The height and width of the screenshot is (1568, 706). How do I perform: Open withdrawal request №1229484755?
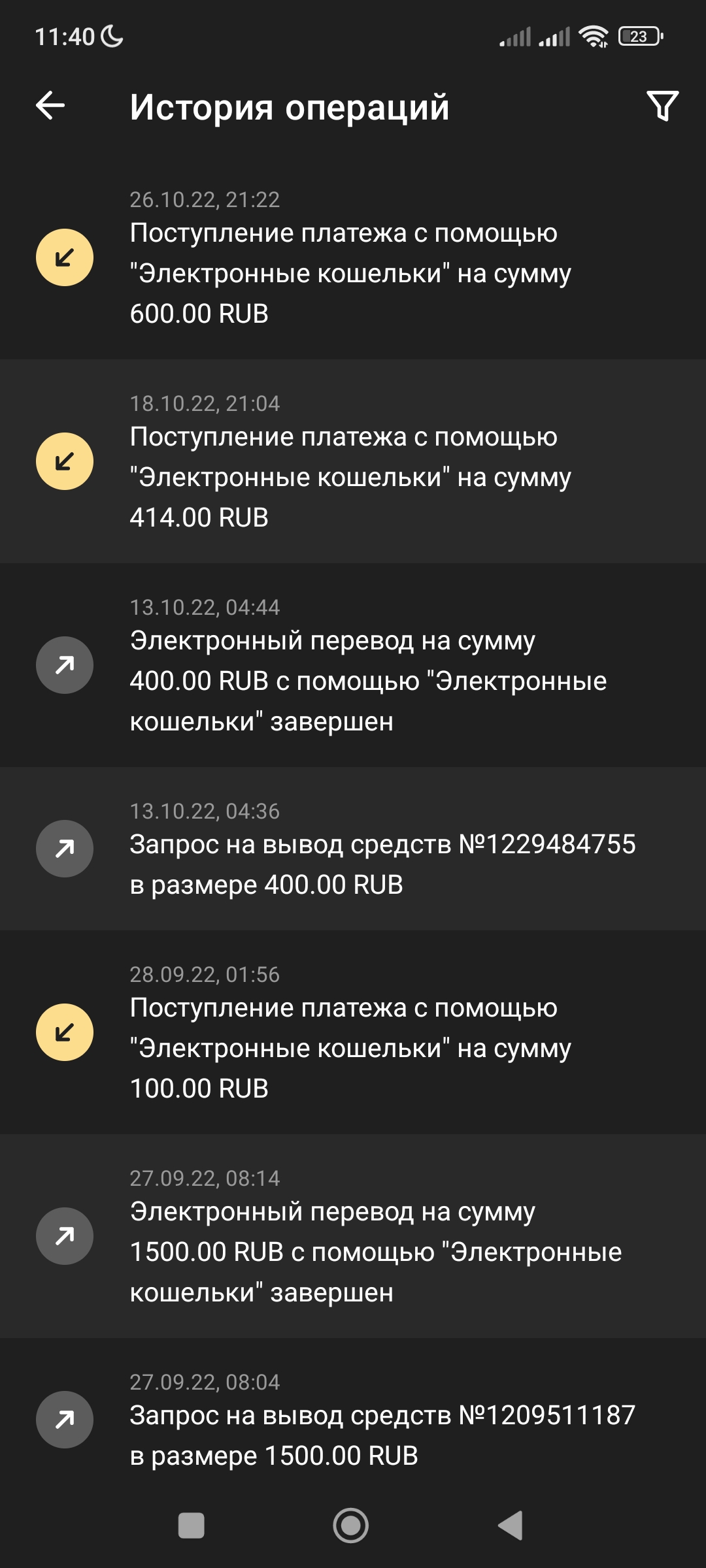point(353,849)
